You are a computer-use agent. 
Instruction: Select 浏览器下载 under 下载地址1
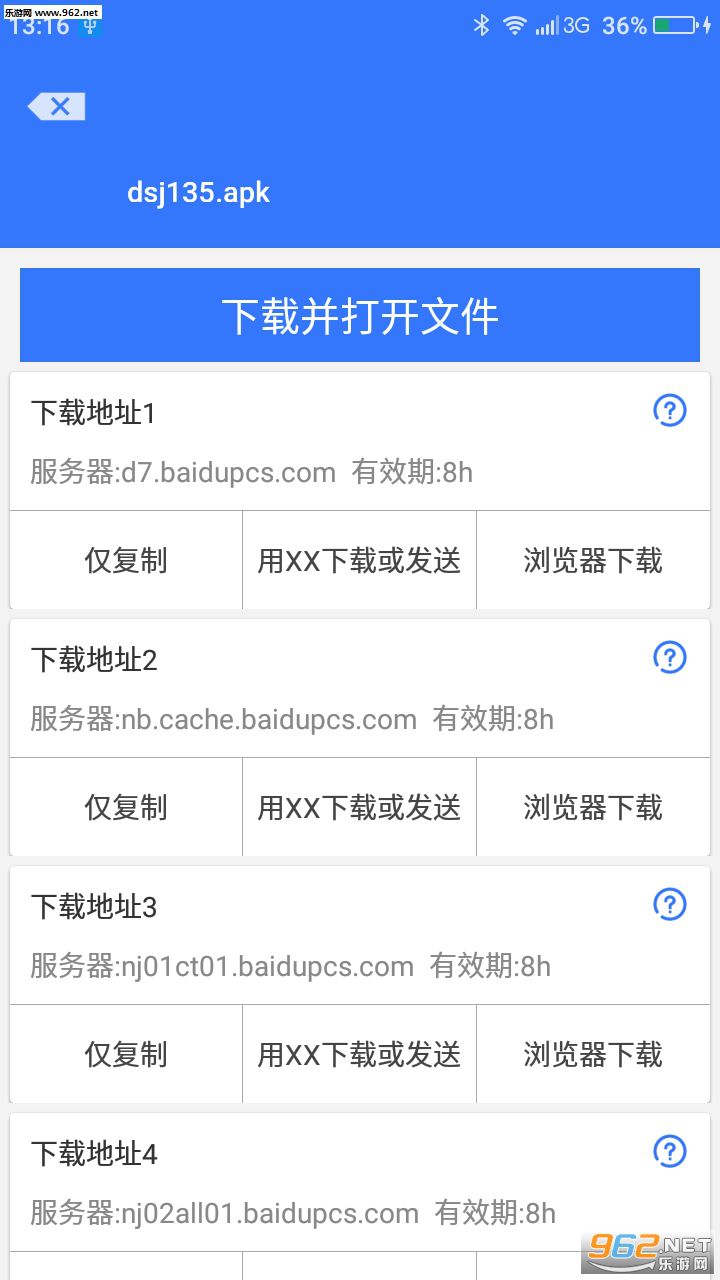point(594,560)
